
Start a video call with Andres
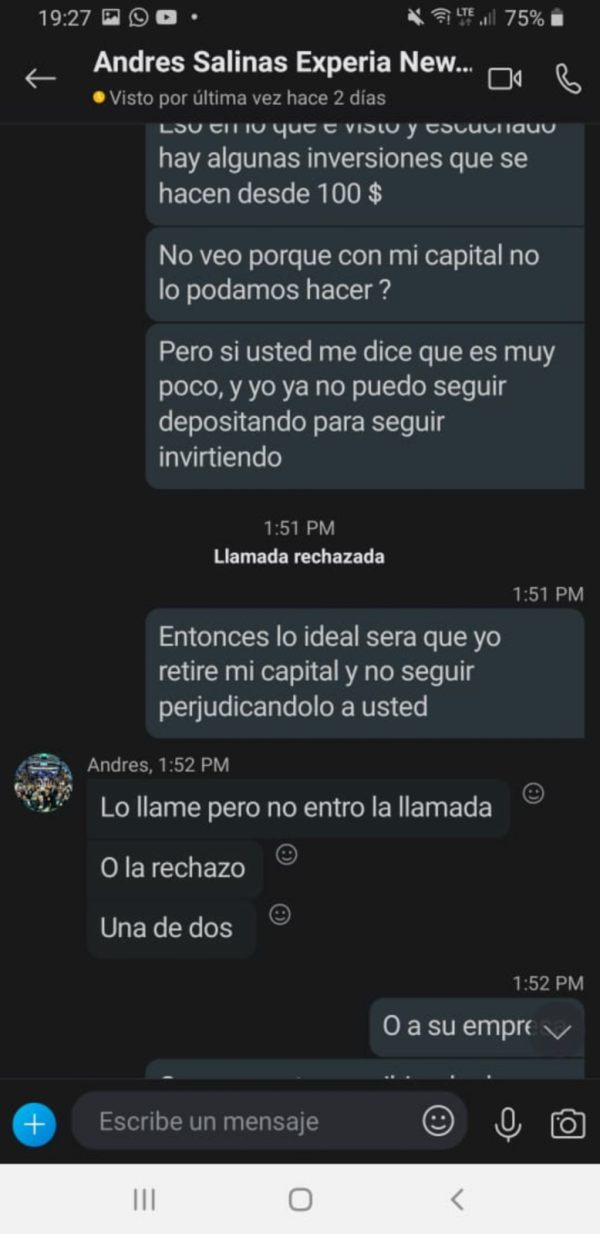pyautogui.click(x=505, y=79)
